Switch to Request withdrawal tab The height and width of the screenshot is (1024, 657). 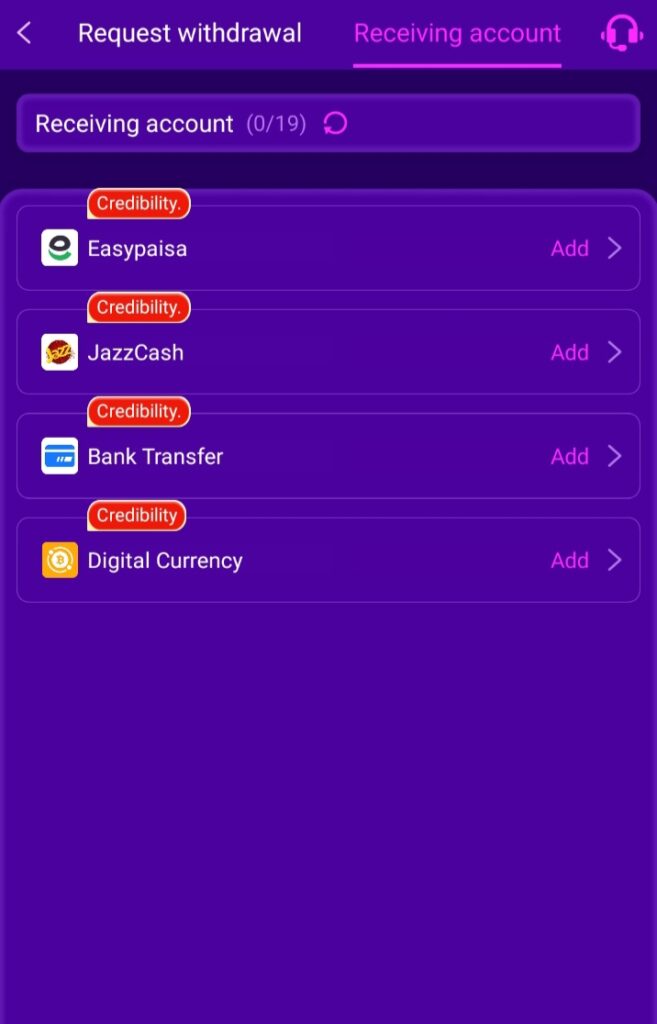[x=190, y=33]
